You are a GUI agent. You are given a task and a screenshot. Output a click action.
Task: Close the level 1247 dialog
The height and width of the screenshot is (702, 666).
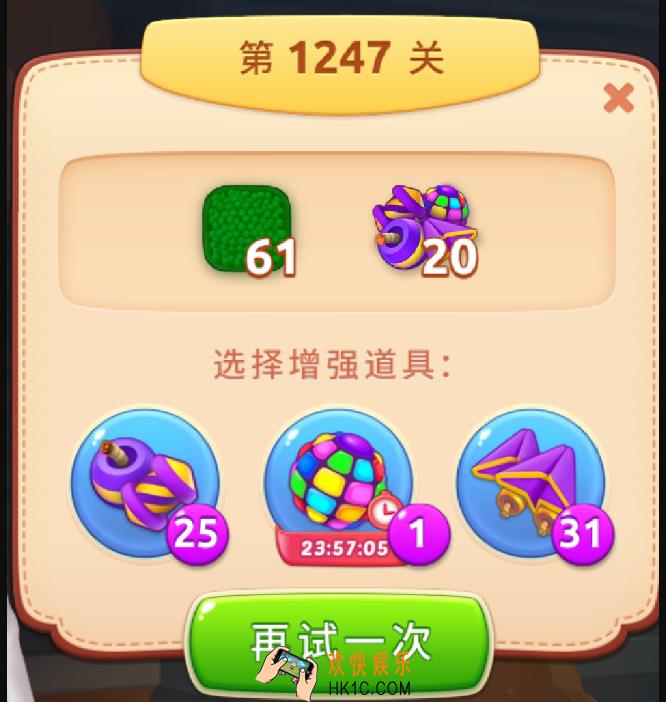(x=619, y=98)
